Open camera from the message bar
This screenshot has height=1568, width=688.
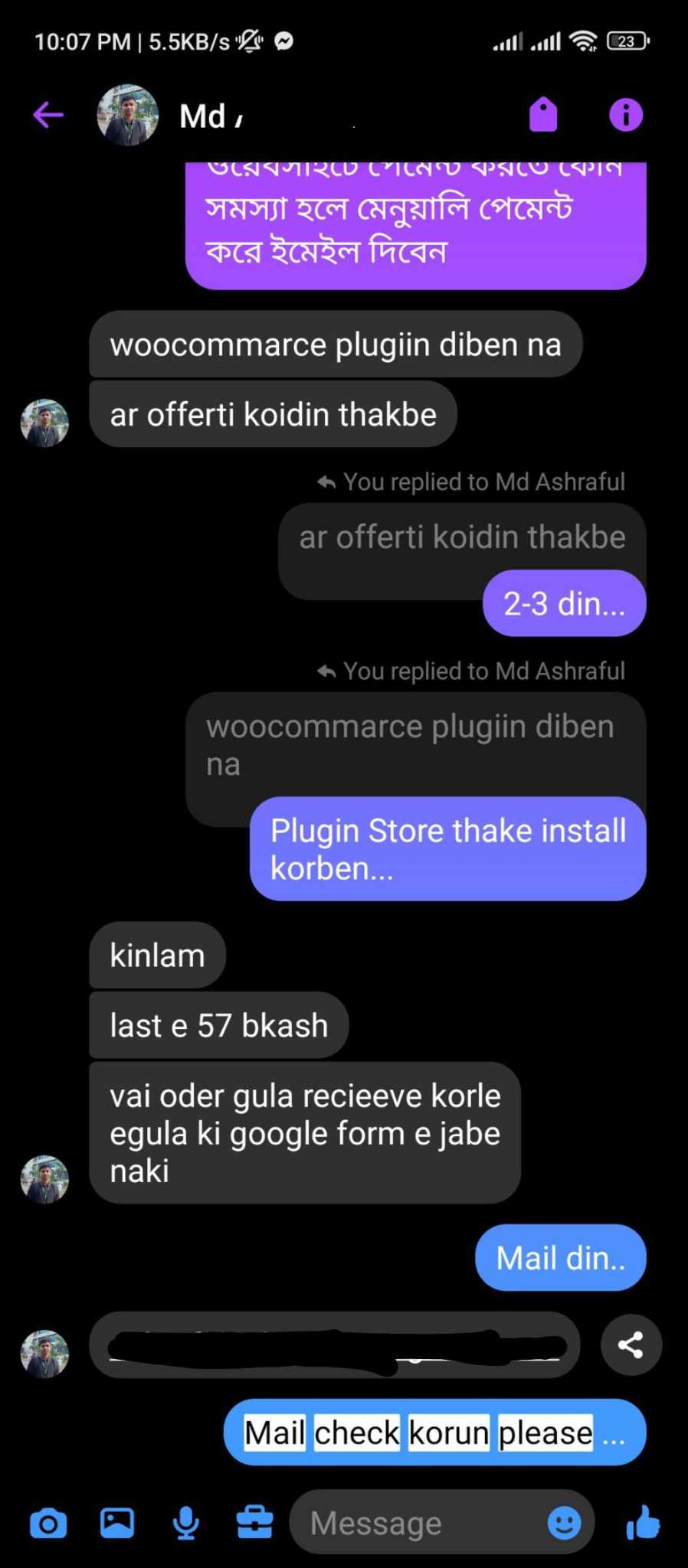pos(48,1524)
